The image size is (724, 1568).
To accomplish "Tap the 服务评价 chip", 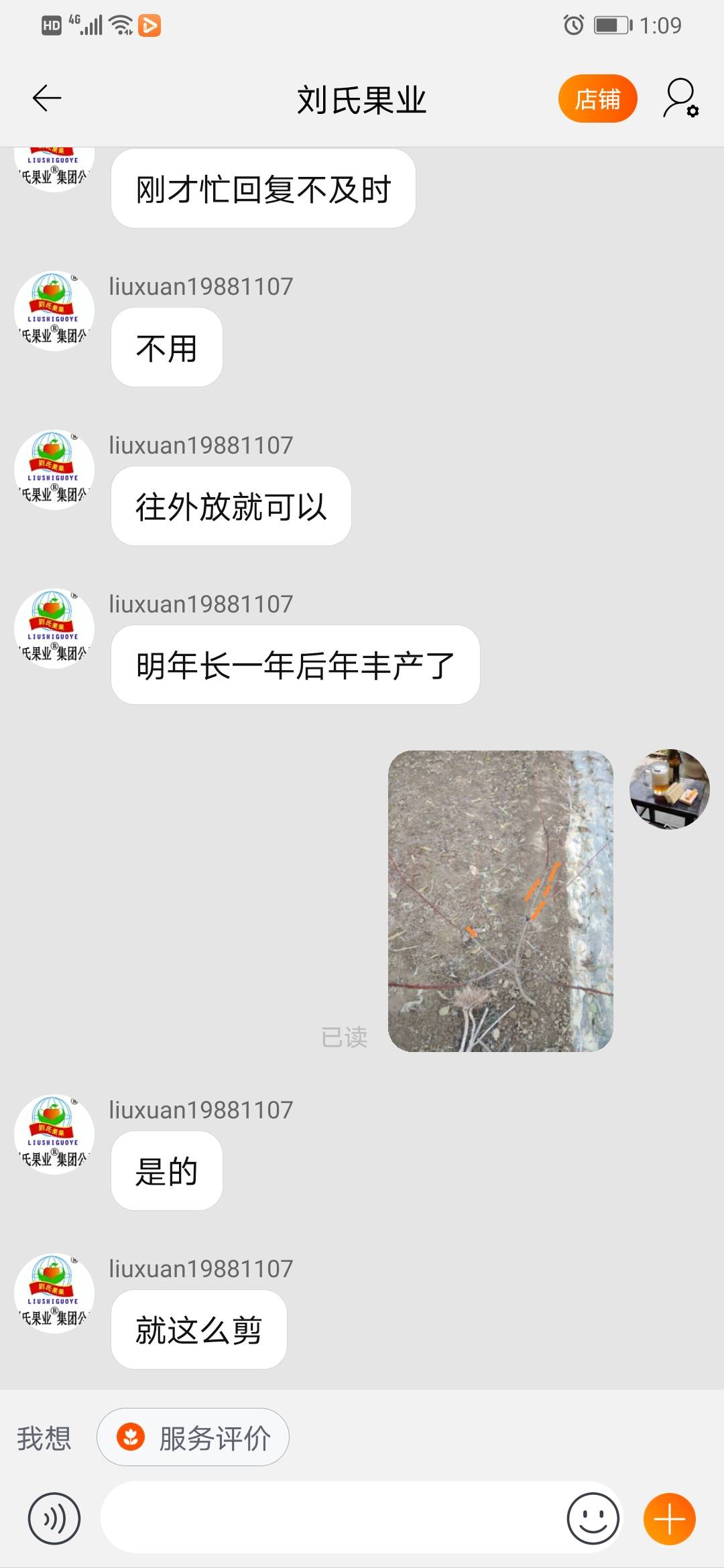I will pyautogui.click(x=193, y=1437).
